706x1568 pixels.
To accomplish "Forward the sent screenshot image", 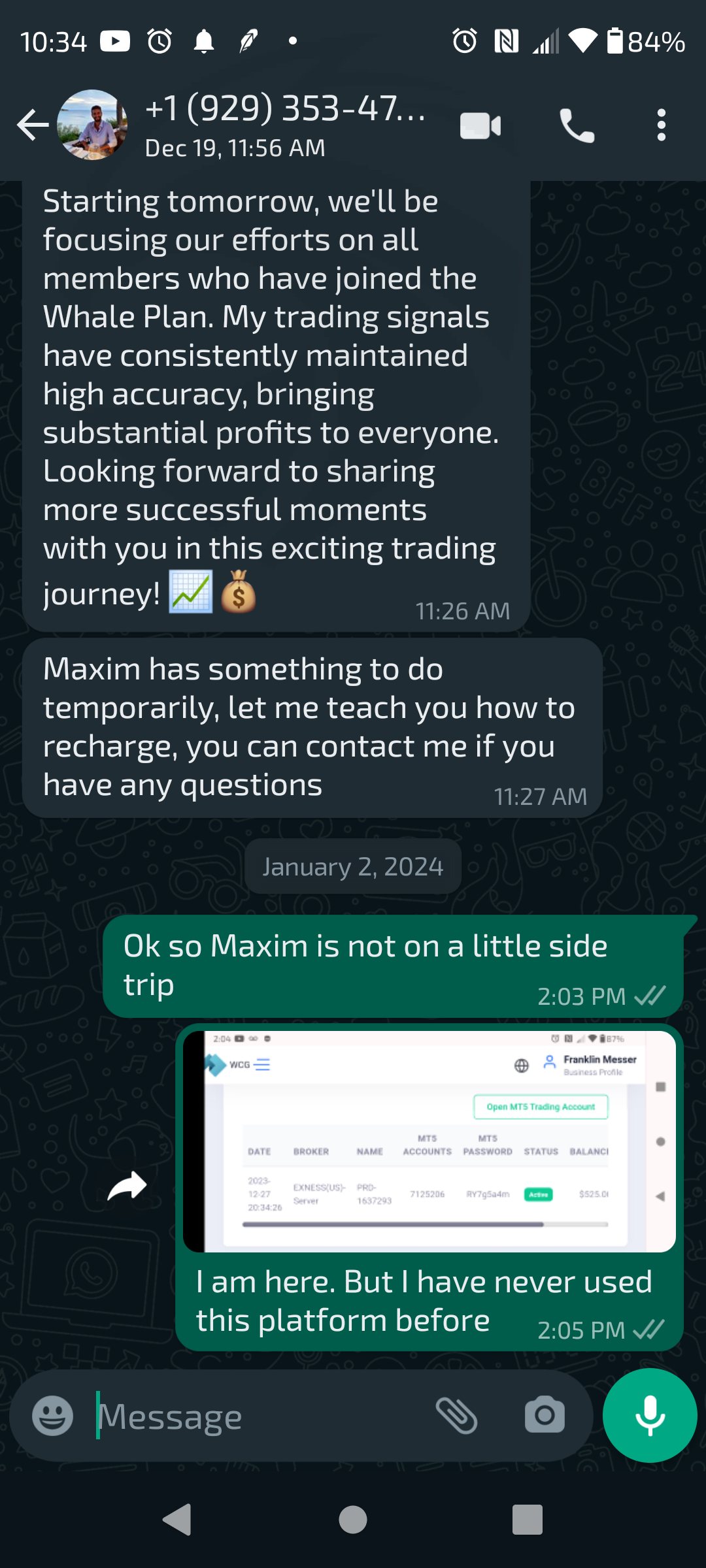I will point(127,1186).
